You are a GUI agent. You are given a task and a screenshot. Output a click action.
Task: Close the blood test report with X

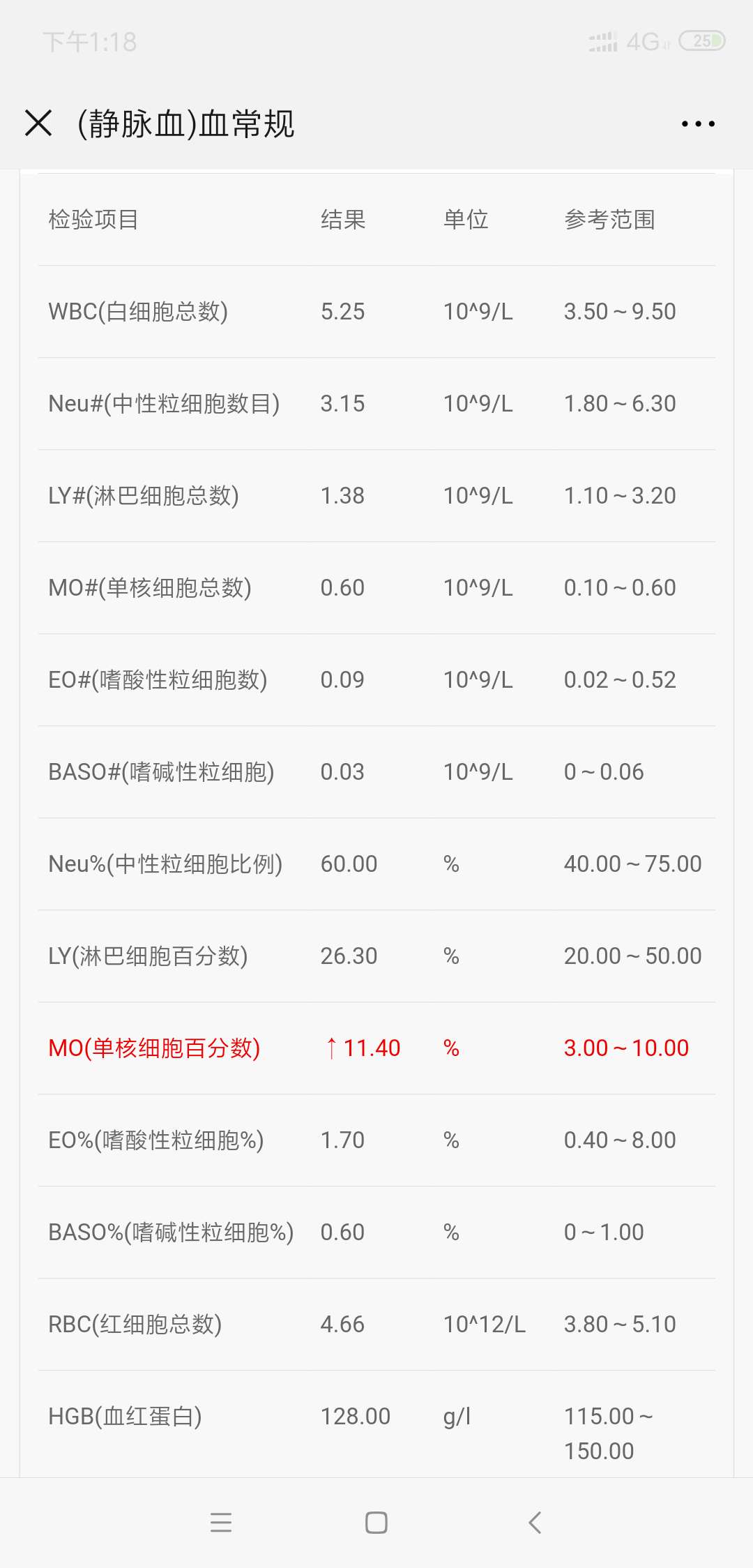tap(38, 123)
